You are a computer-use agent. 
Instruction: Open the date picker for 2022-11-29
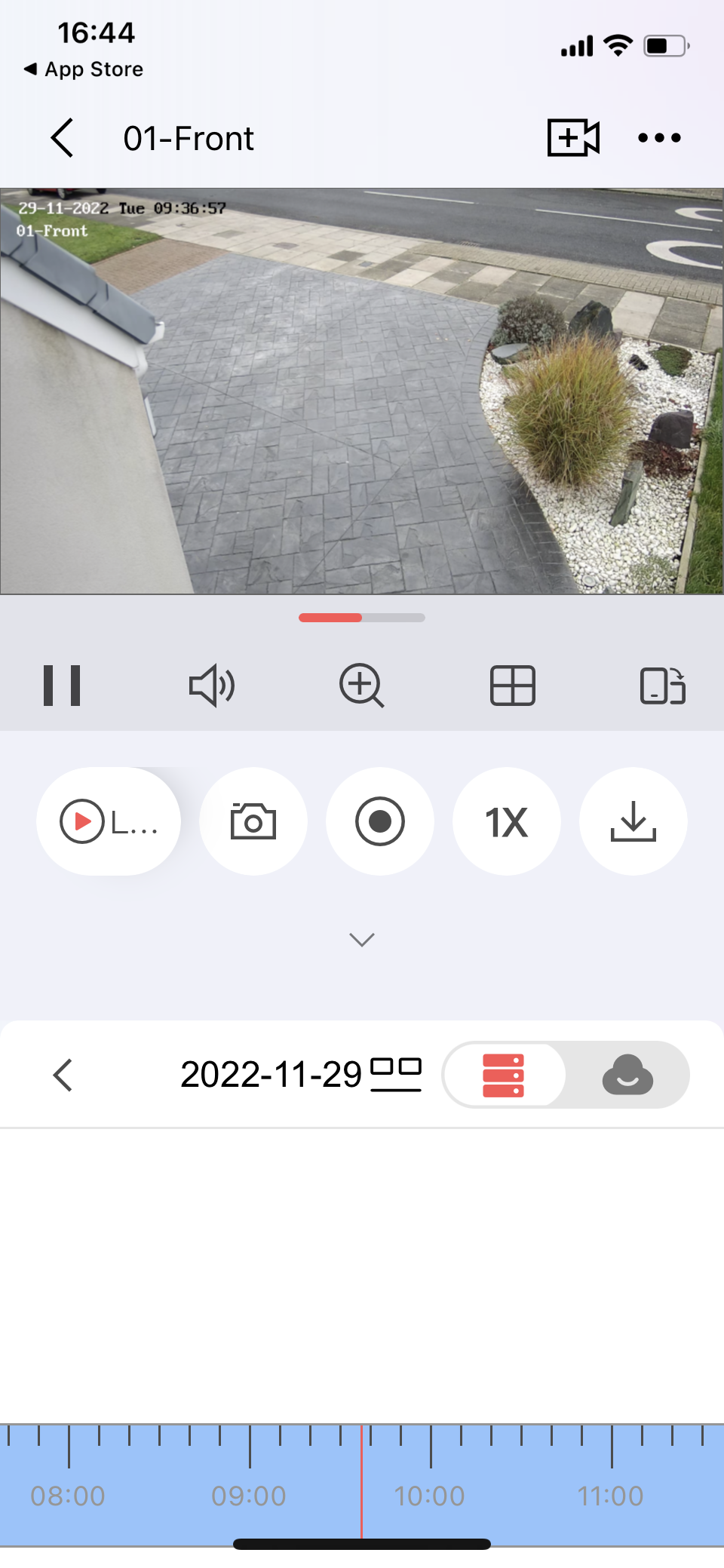point(300,1075)
